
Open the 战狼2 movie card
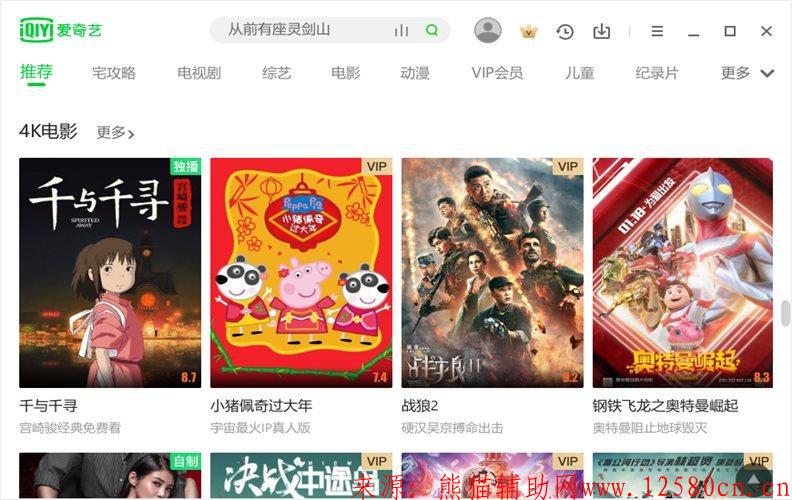492,272
